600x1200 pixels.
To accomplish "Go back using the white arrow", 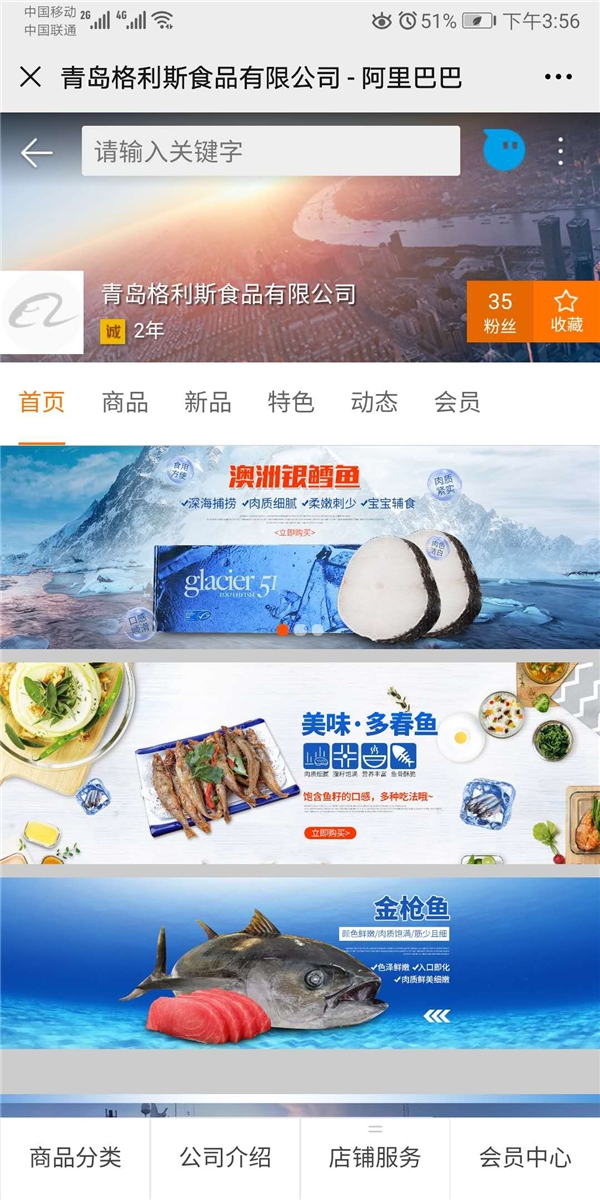I will (x=37, y=152).
